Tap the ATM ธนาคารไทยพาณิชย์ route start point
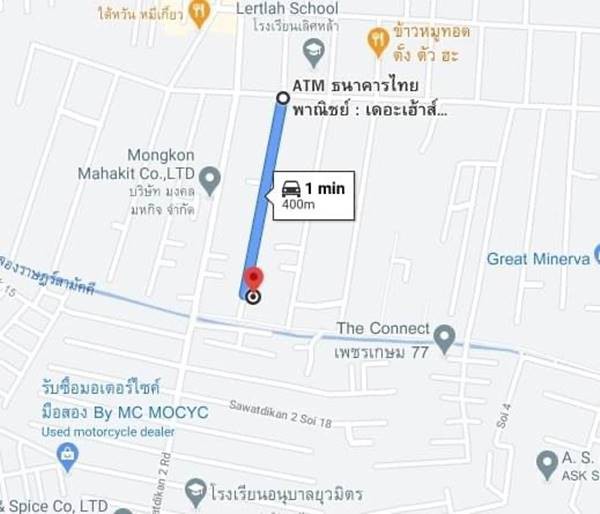Viewport: 600px width, 514px height. pos(282,98)
